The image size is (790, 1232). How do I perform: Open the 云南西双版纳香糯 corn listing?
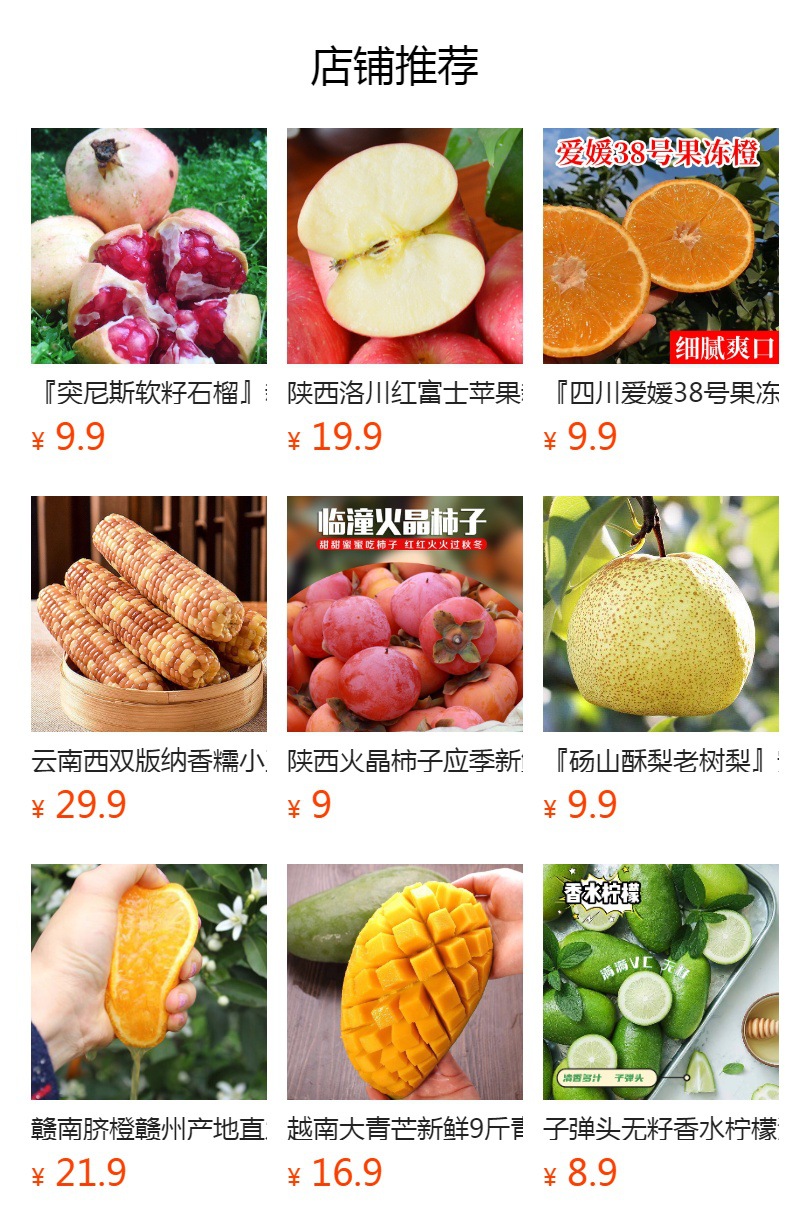coord(149,614)
